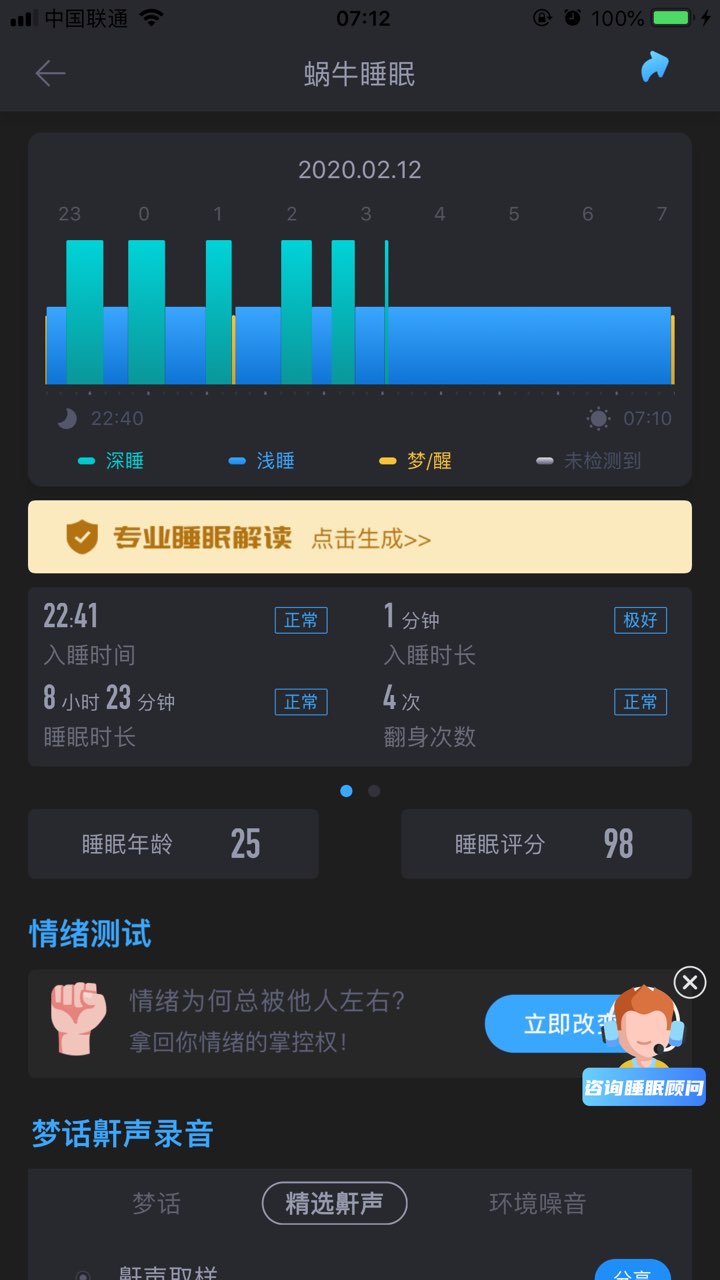Select the 精选鼾声 tab
Viewport: 720px width, 1280px height.
[x=334, y=1203]
